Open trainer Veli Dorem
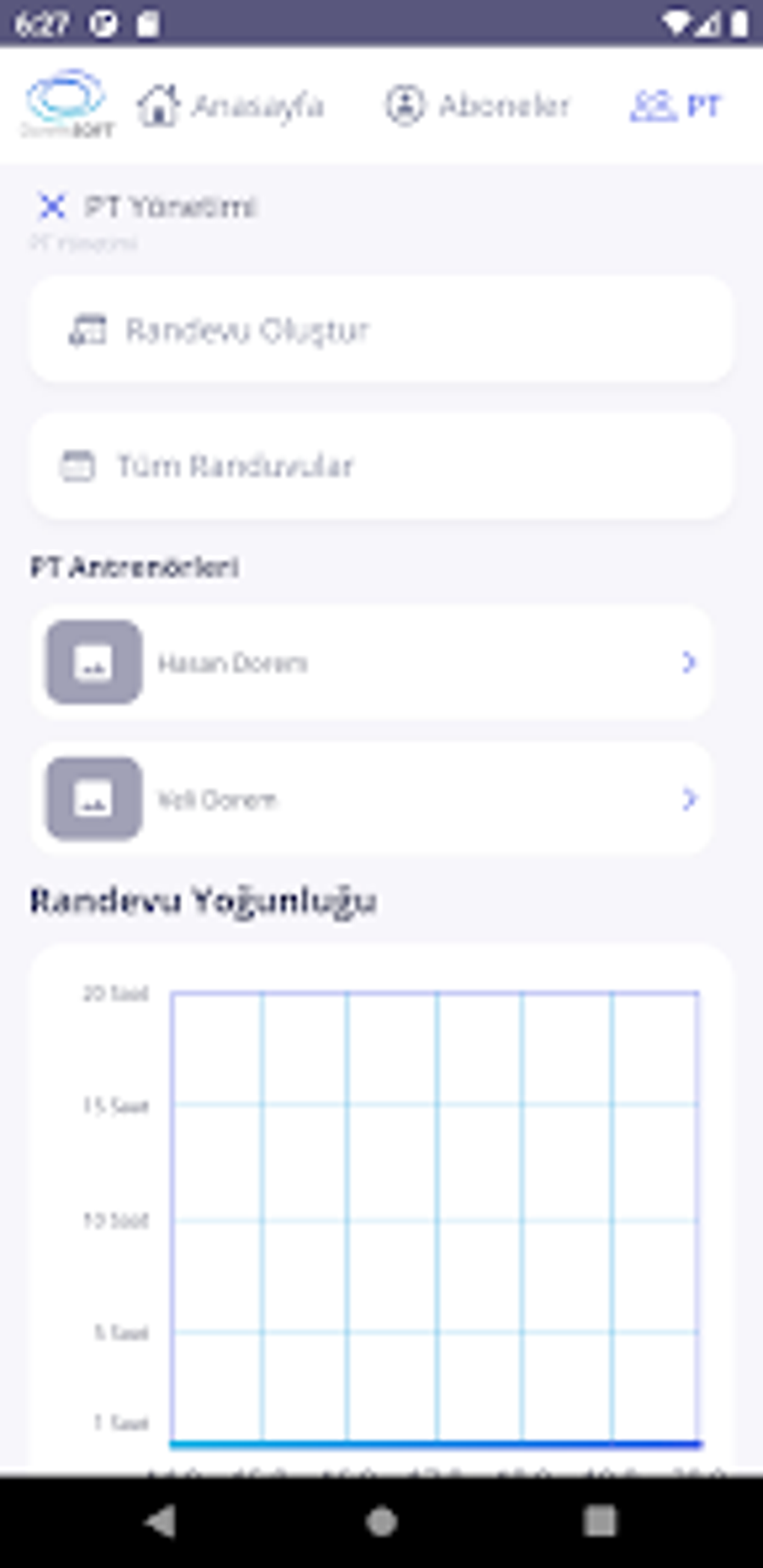The width and height of the screenshot is (763, 1568). click(x=371, y=799)
